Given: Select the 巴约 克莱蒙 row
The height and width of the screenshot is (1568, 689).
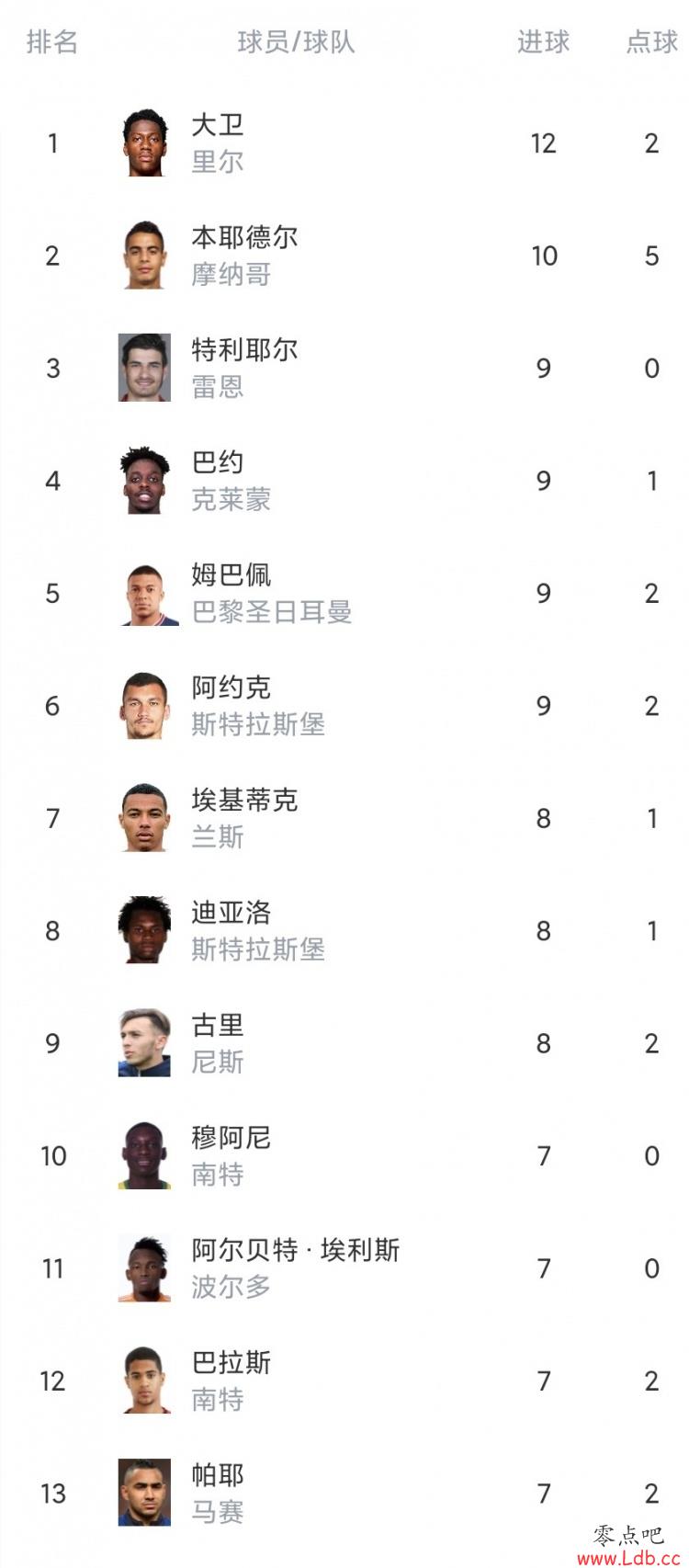Looking at the screenshot, I should [344, 481].
